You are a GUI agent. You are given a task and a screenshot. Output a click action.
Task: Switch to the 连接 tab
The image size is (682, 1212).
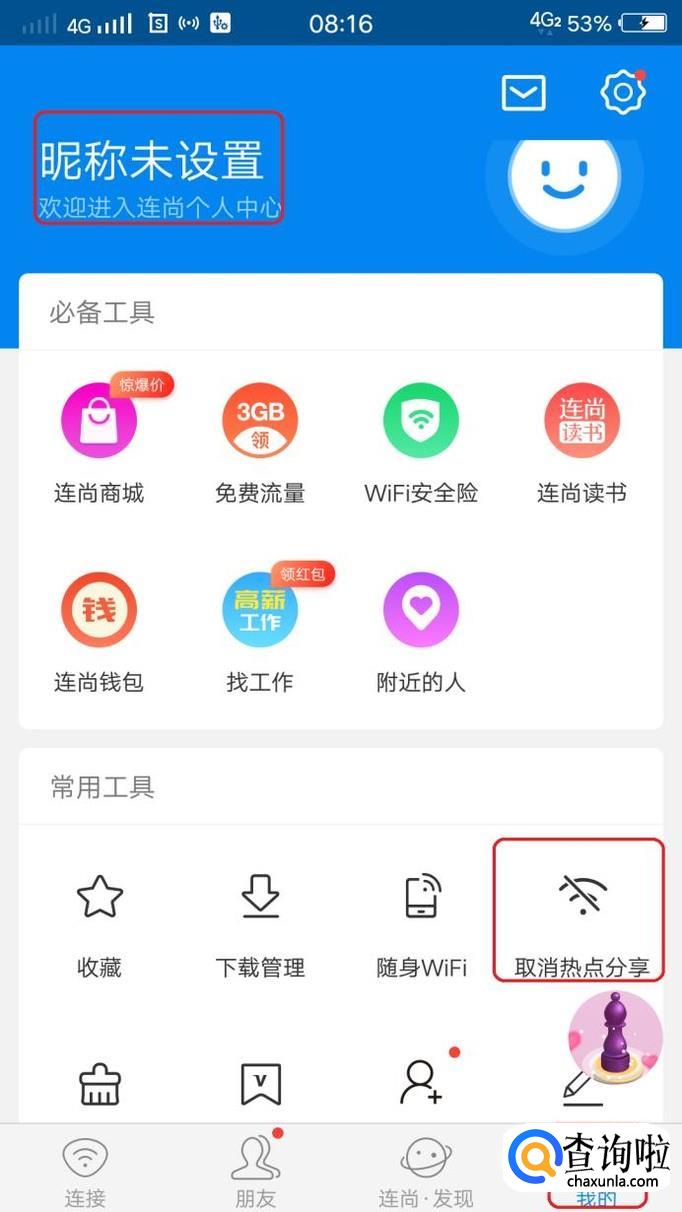(x=85, y=1170)
